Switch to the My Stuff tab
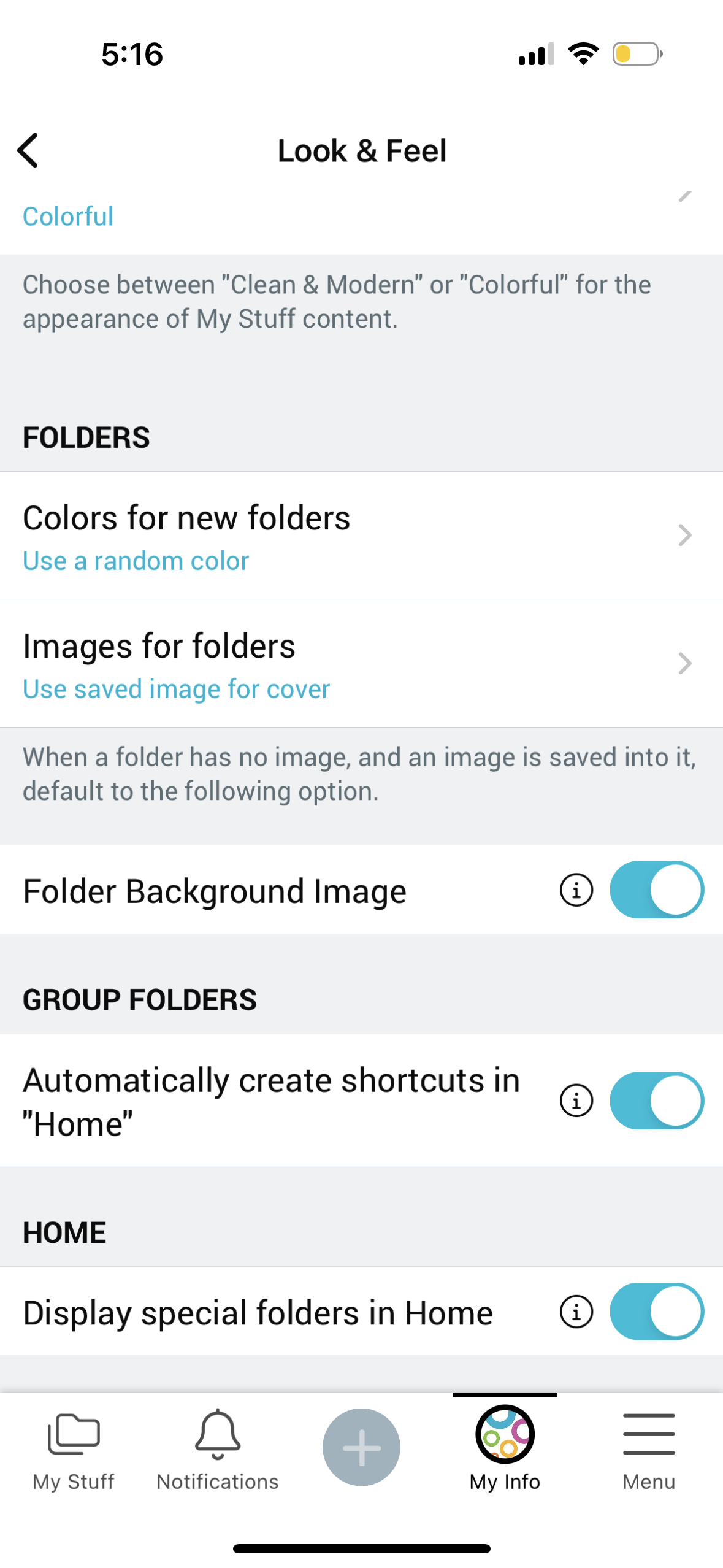723x1568 pixels. coord(73,1451)
